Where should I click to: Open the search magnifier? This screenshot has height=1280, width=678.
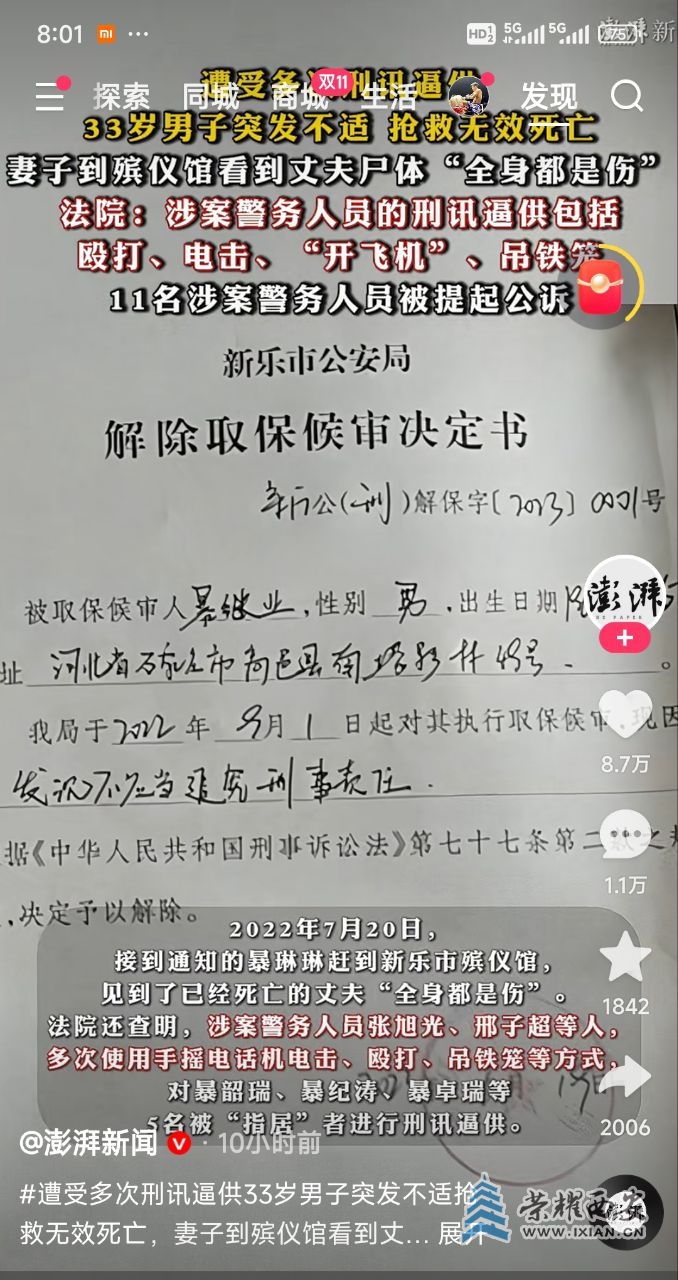coord(627,96)
